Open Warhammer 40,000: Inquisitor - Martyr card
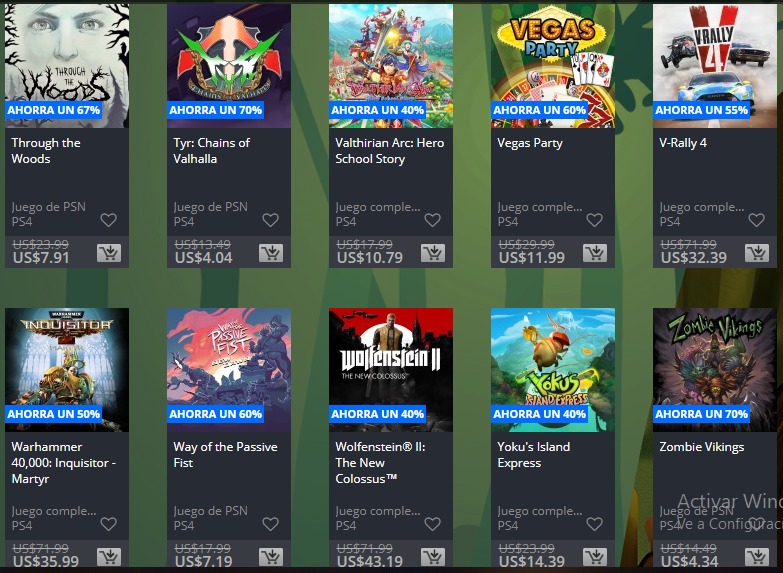This screenshot has width=783, height=573. tap(66, 370)
